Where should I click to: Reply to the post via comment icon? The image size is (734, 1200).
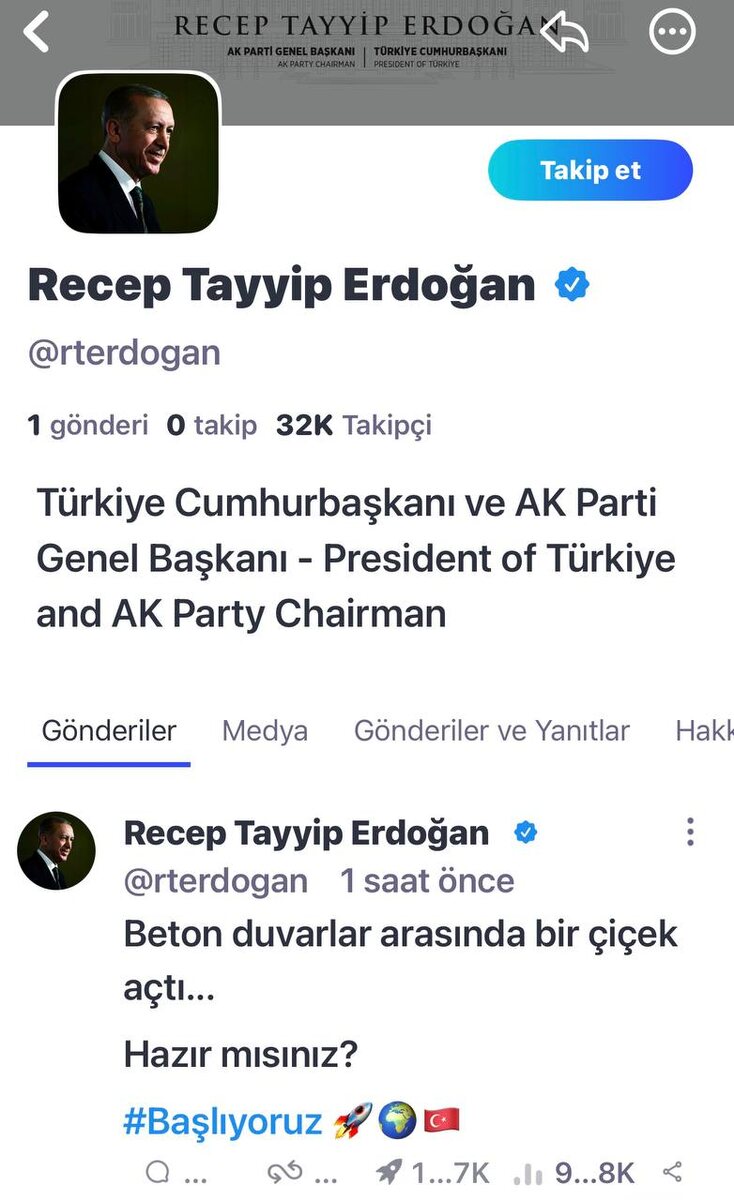[159, 1172]
